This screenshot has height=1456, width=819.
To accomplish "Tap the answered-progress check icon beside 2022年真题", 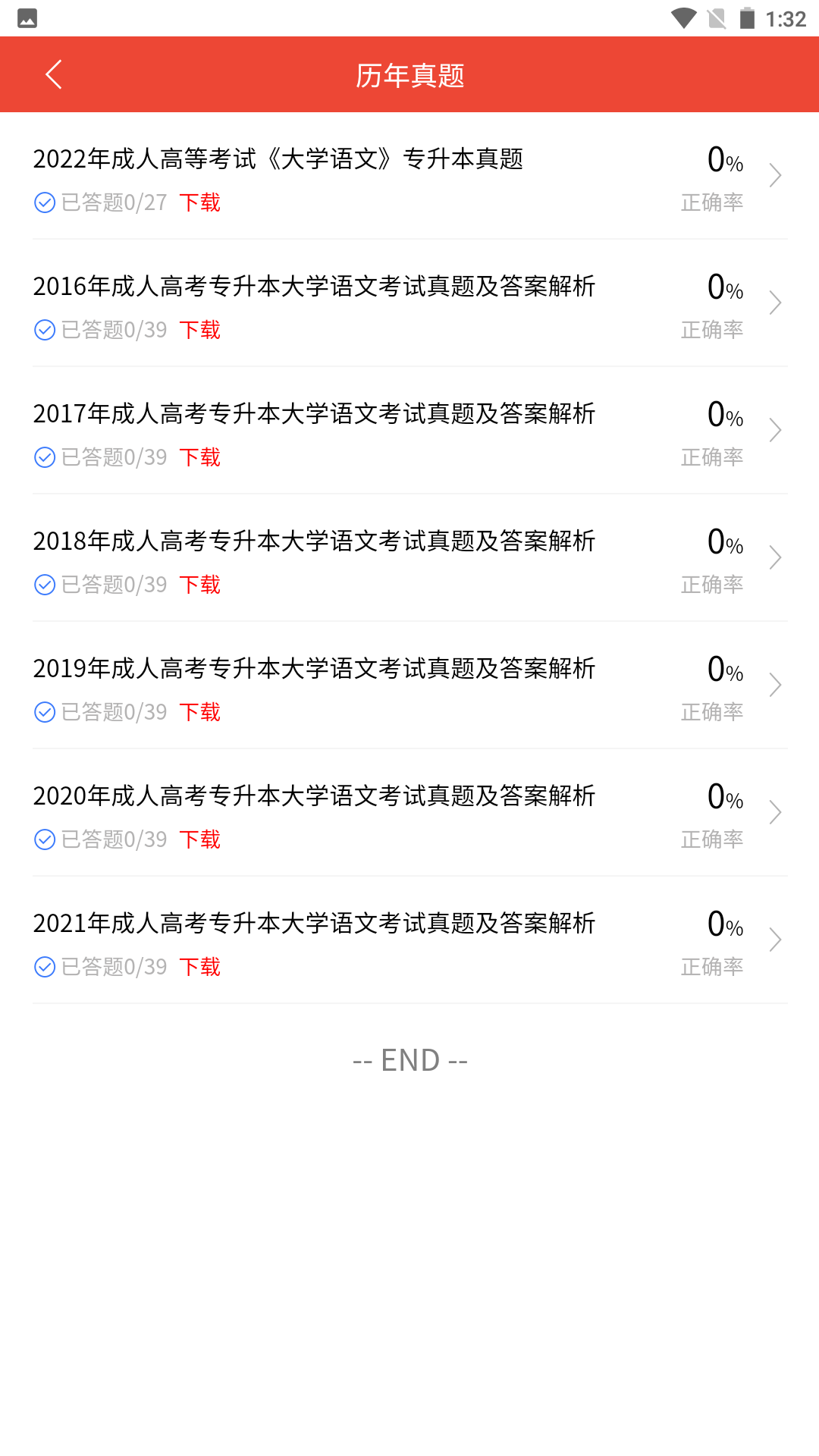I will [44, 202].
